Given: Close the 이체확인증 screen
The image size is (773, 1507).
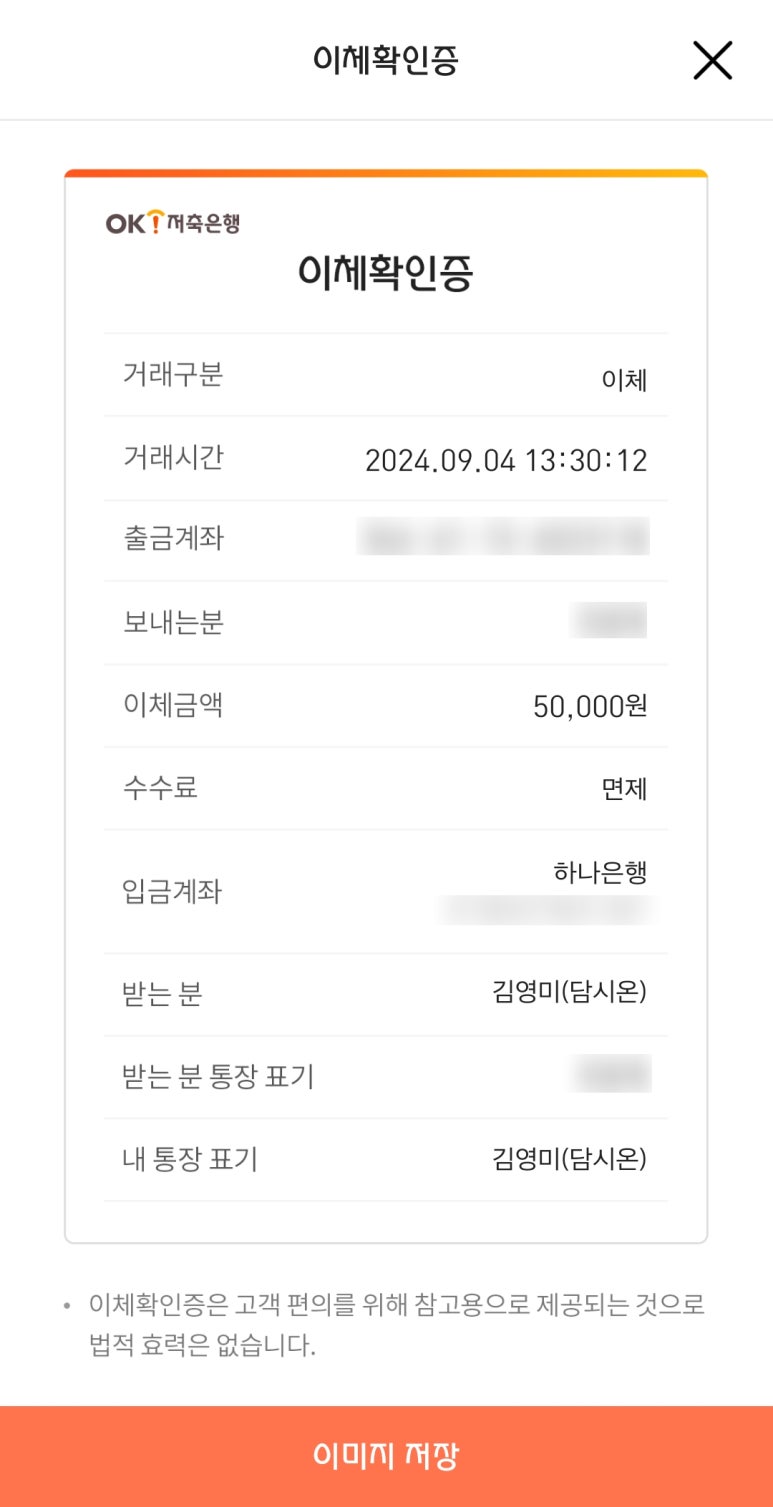Looking at the screenshot, I should pyautogui.click(x=712, y=61).
